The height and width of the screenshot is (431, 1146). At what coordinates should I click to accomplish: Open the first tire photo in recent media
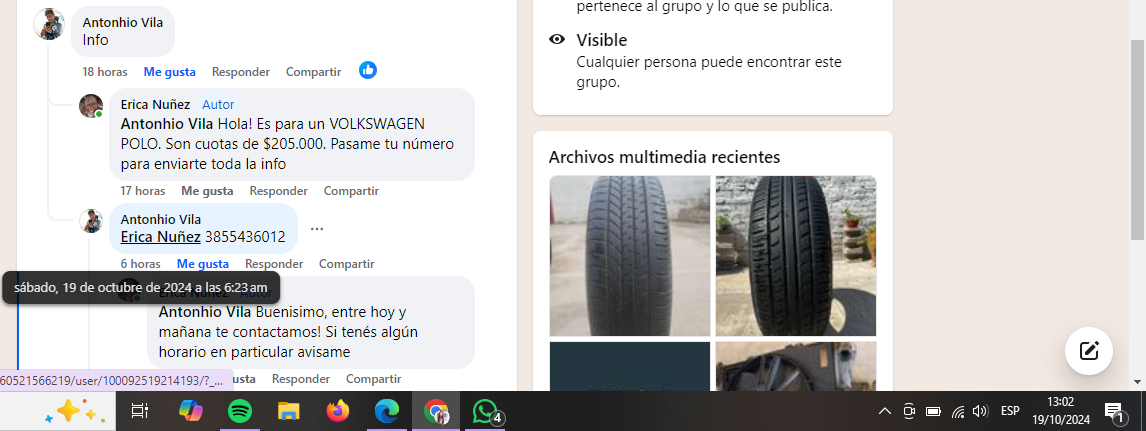[629, 256]
